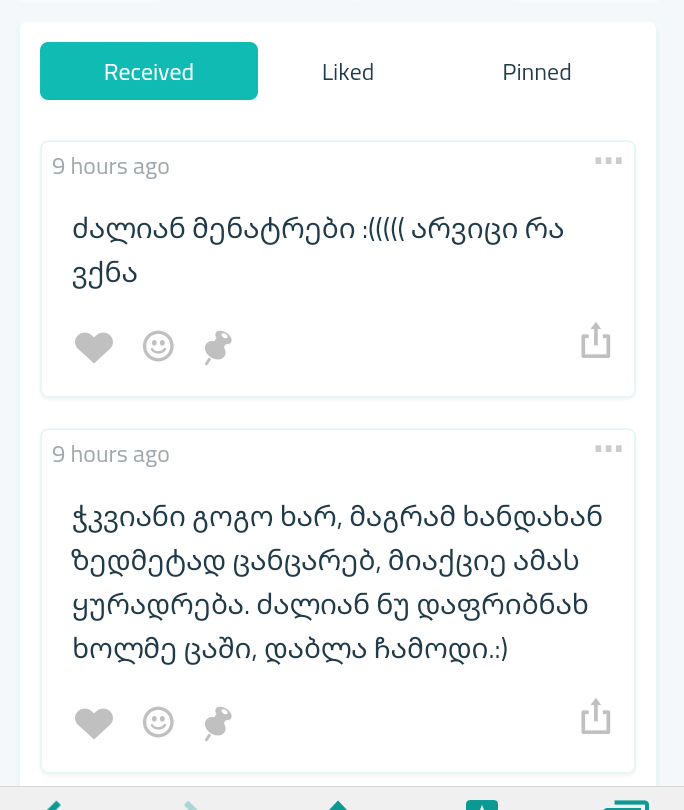This screenshot has height=810, width=684.
Task: Share the ჭკვიანი გოგო ხარ message
Action: click(595, 717)
